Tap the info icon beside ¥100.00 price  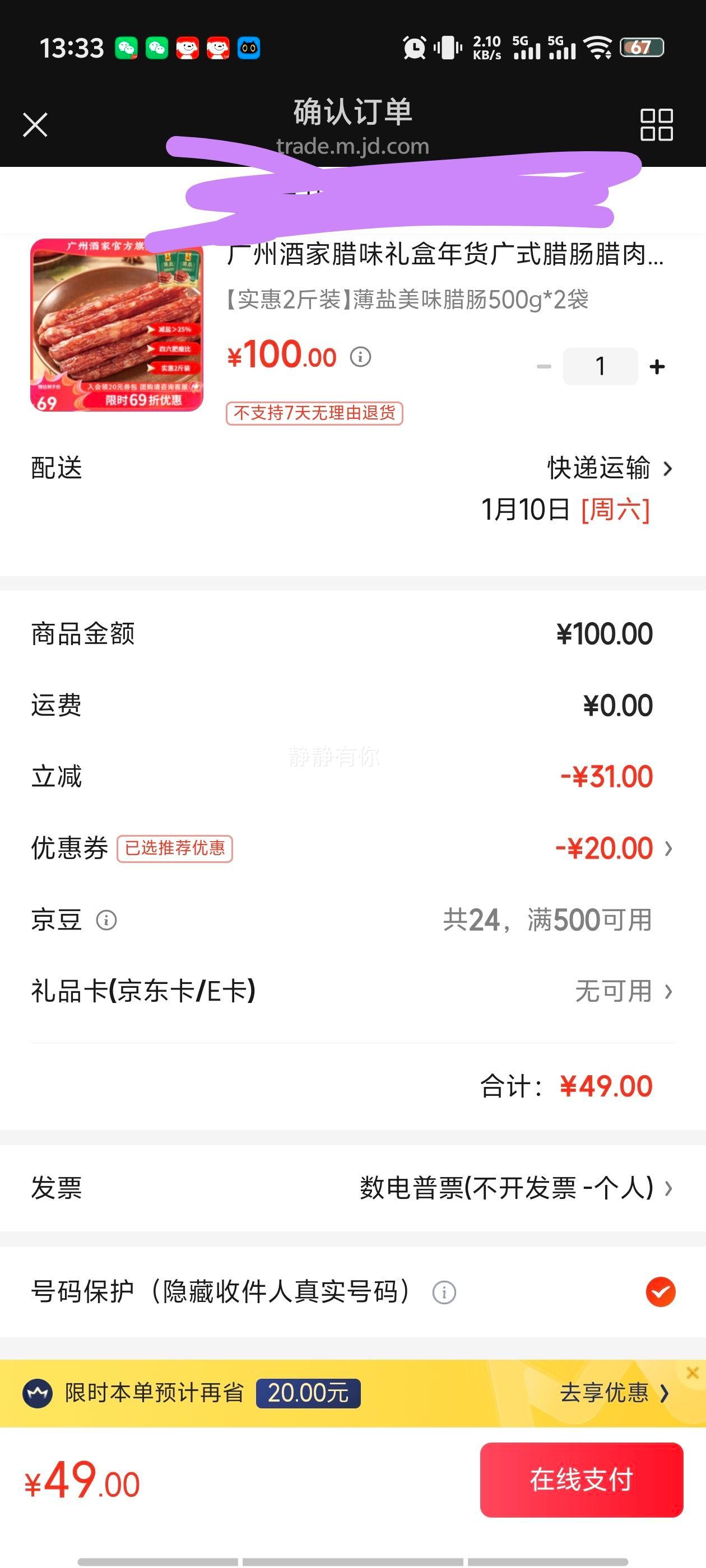point(361,358)
